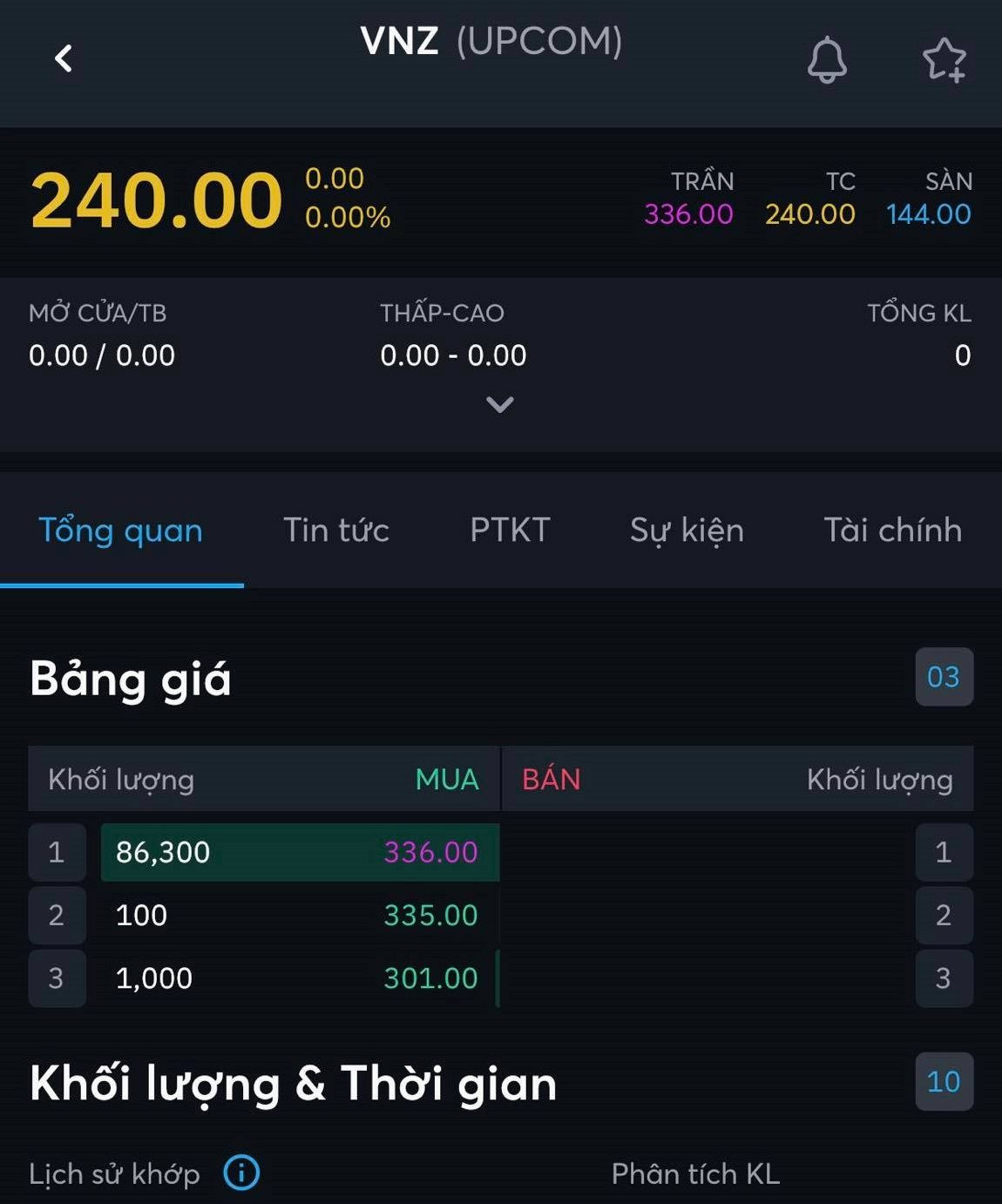
Task: Select the buy order at 301.00
Action: [299, 977]
